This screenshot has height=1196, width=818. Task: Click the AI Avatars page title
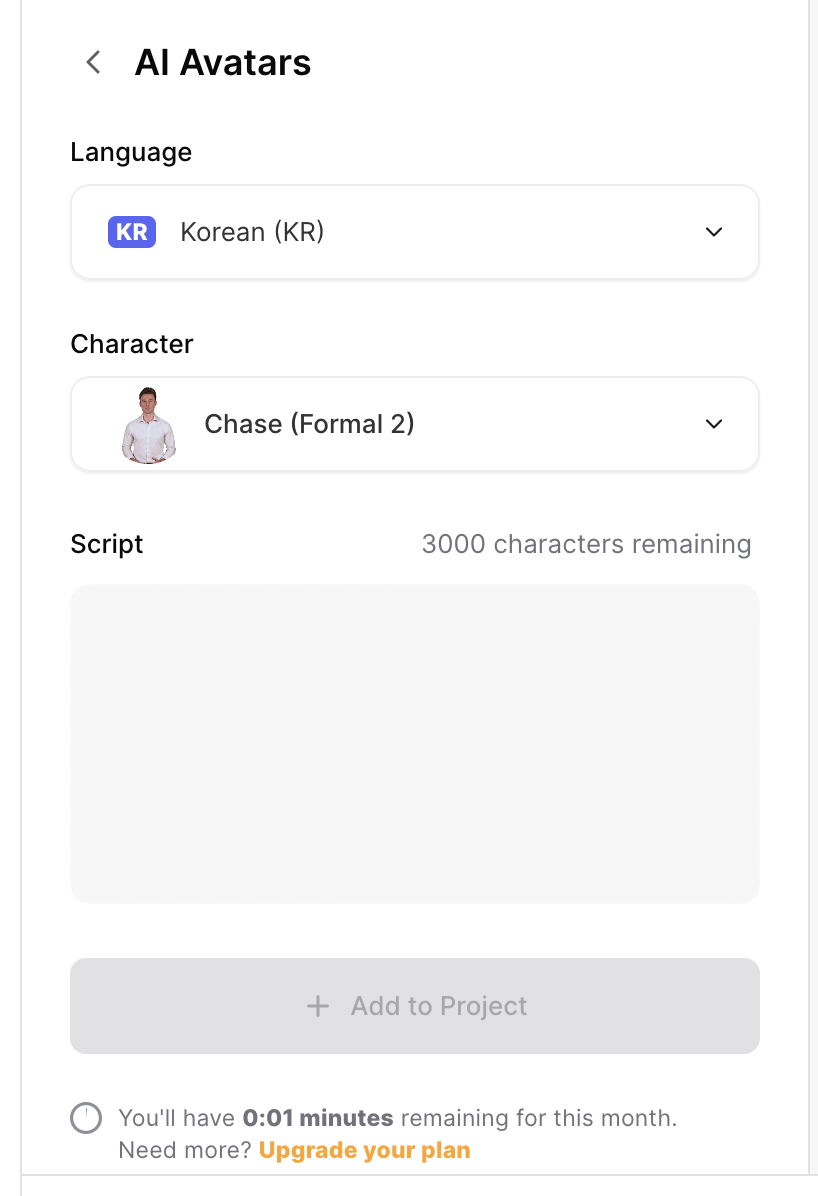point(223,62)
